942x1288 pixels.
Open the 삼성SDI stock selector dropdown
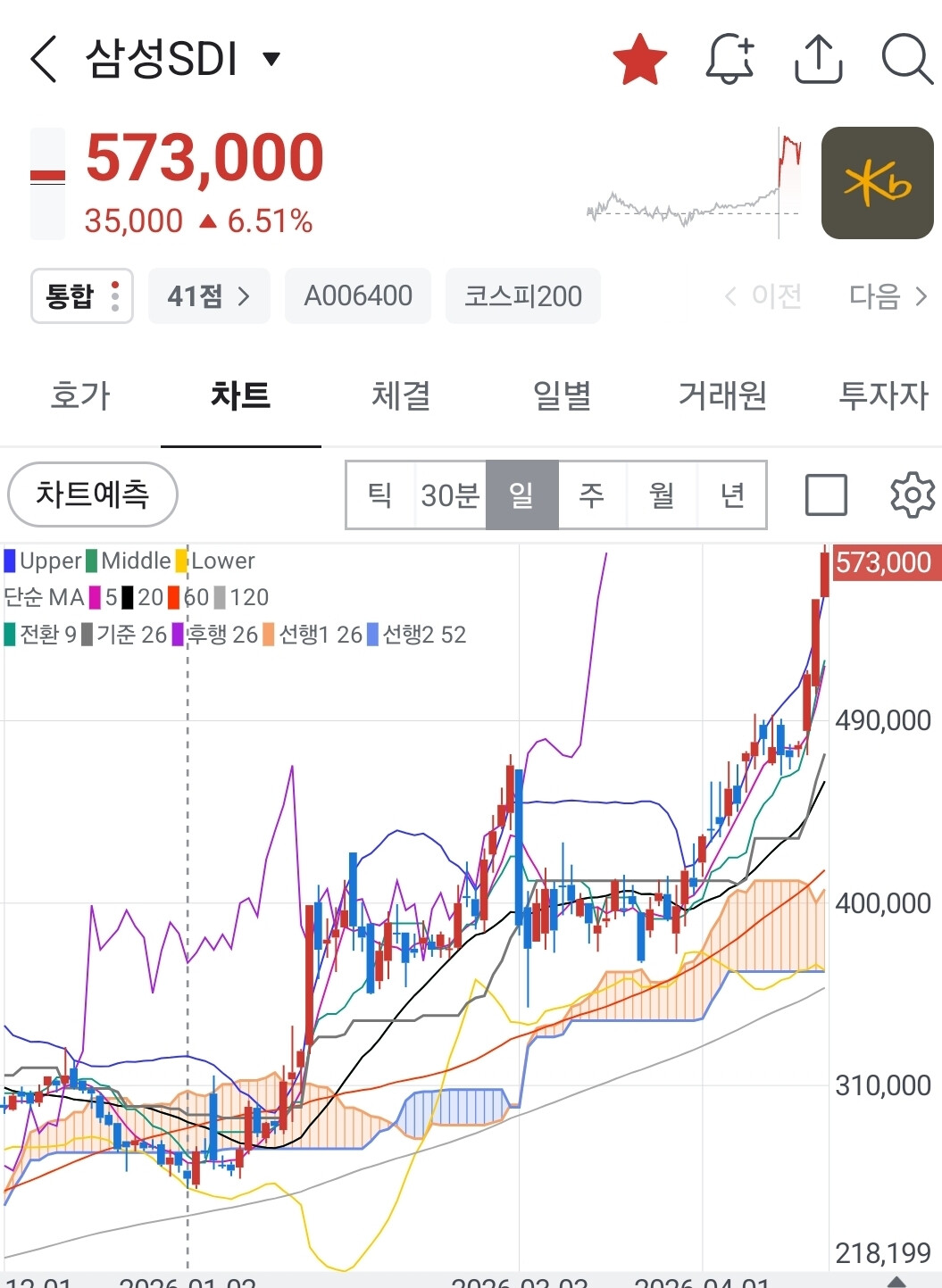click(271, 60)
